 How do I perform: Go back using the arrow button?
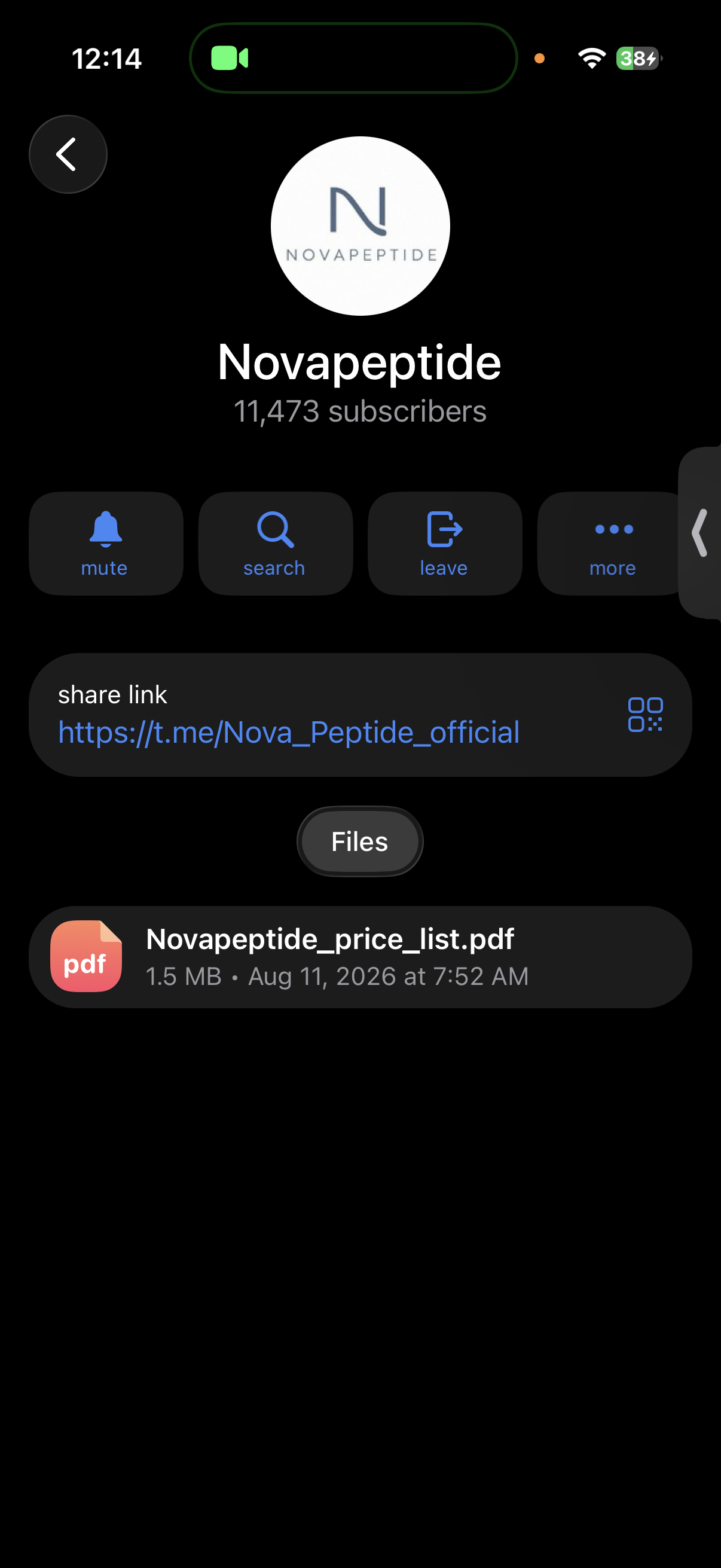[68, 154]
